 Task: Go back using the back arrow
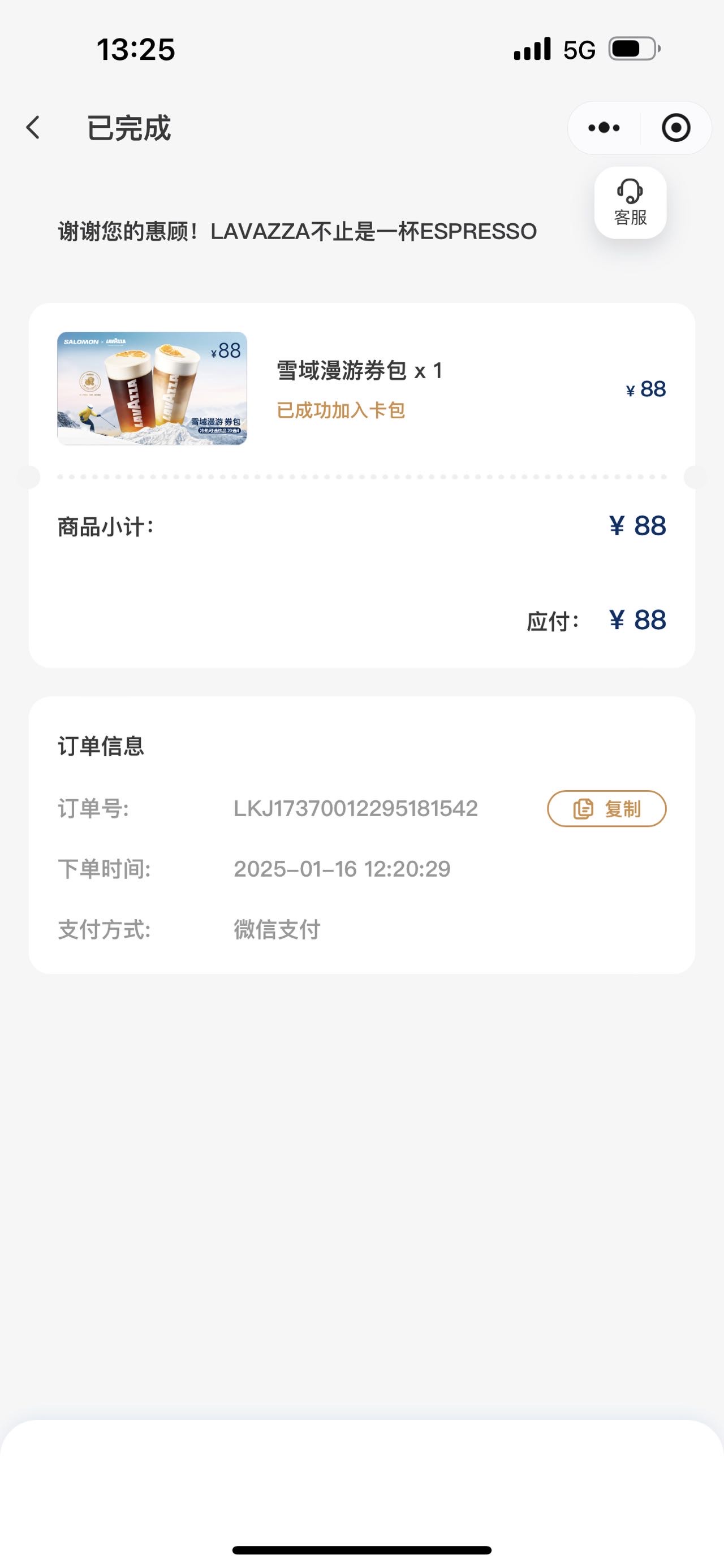tap(33, 128)
